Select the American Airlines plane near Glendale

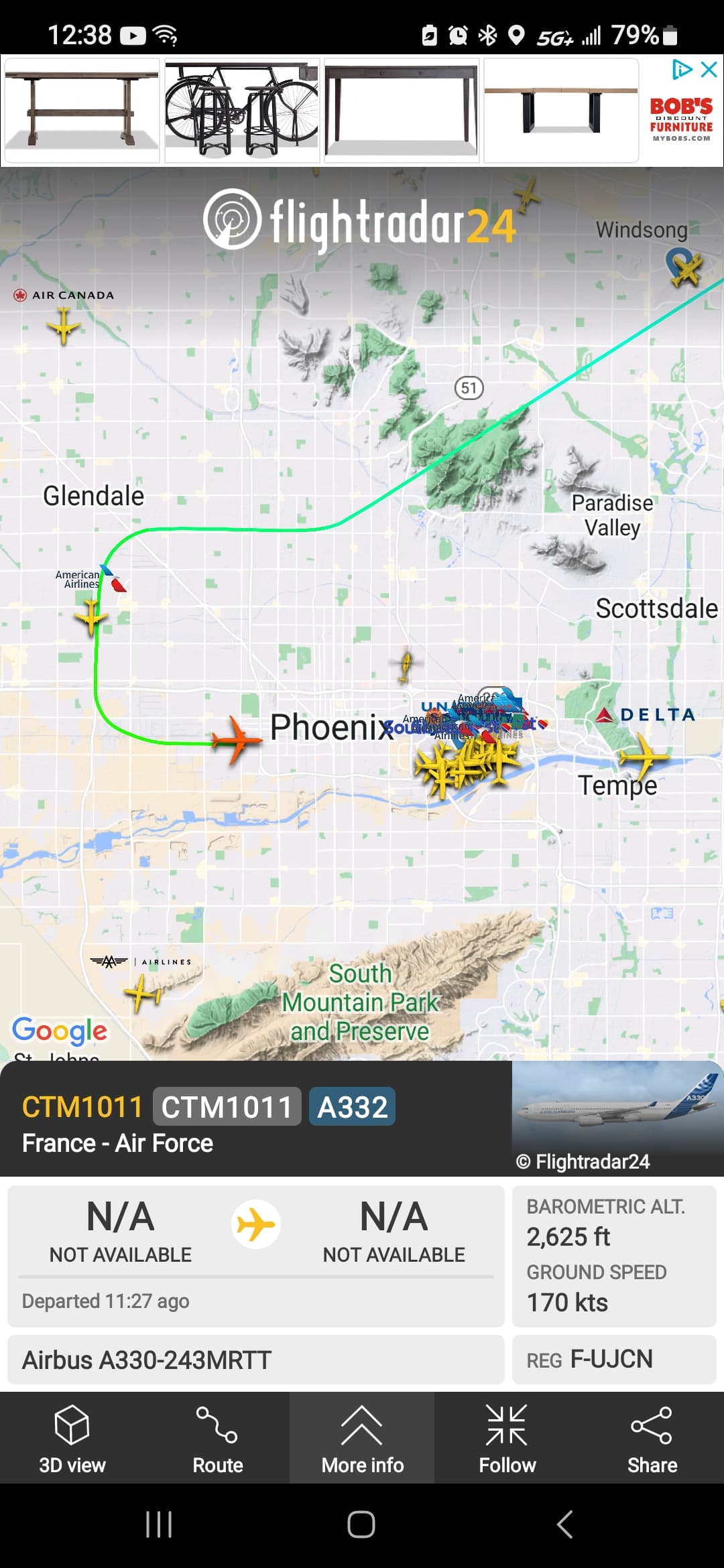[x=91, y=615]
